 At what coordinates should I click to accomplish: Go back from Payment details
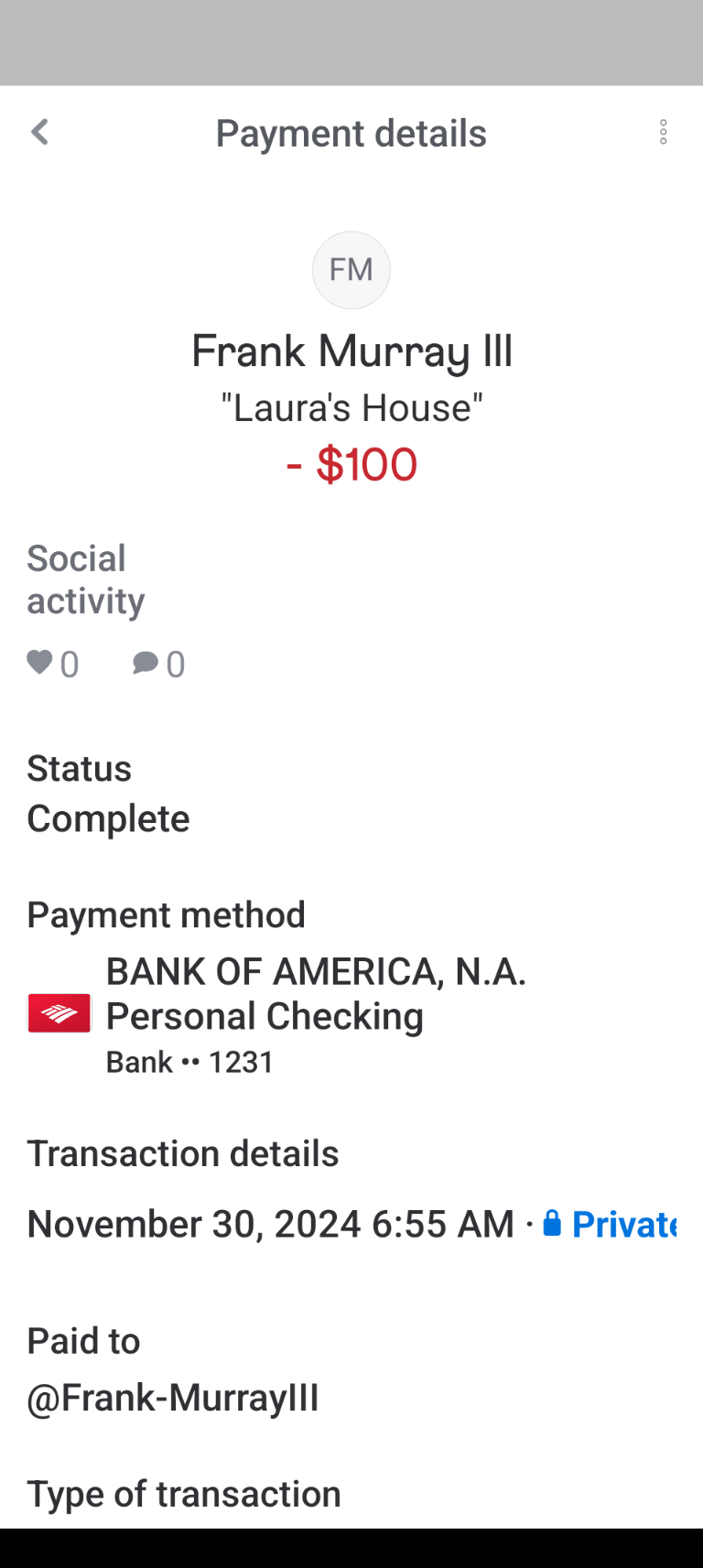point(39,133)
